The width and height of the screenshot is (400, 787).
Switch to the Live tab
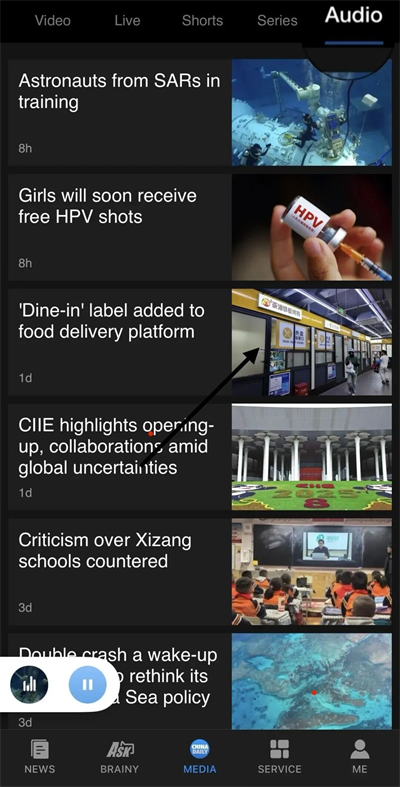127,21
